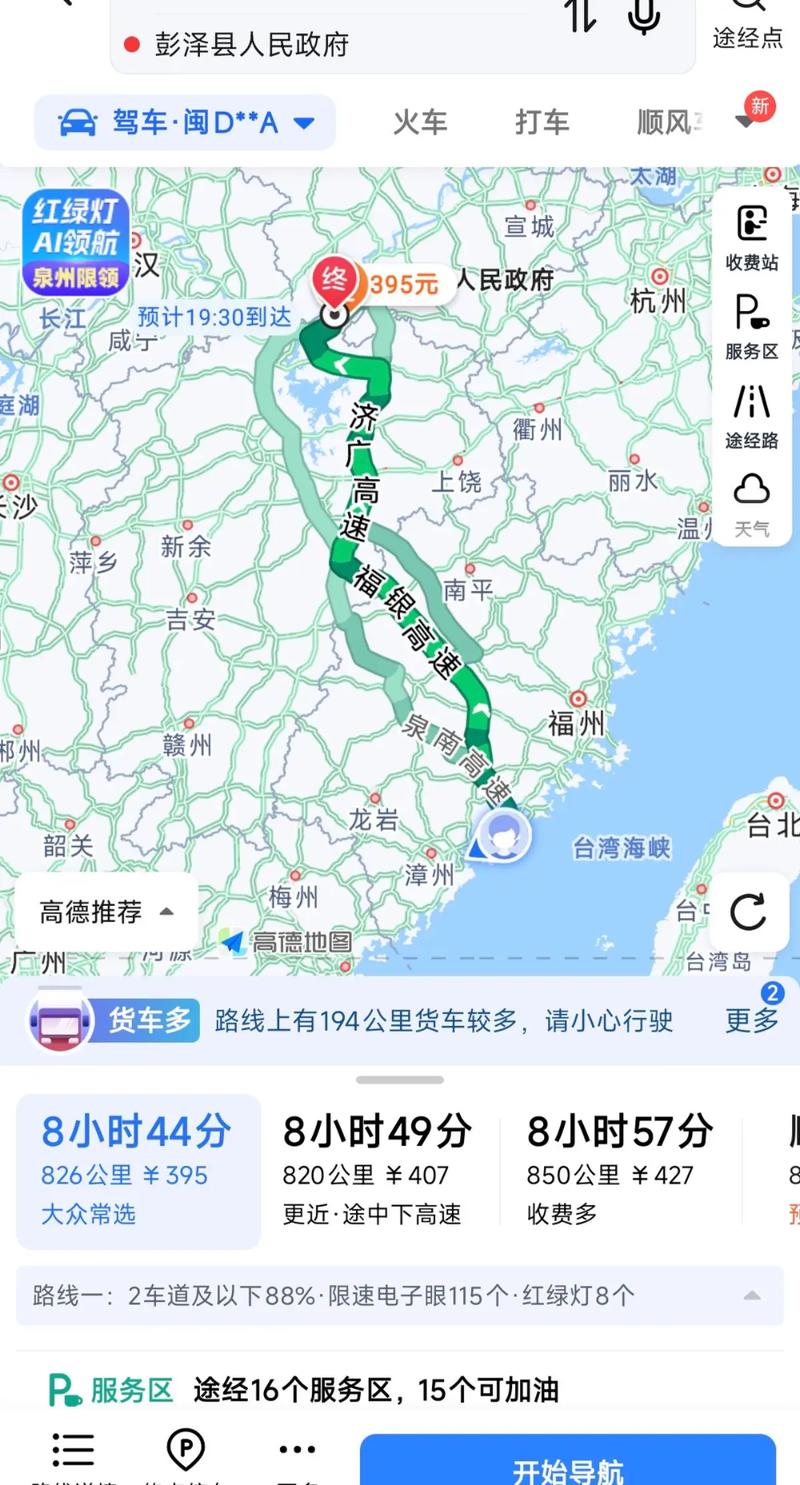
Task: Expand the 高德推荐 route sorting selector
Action: coord(105,911)
